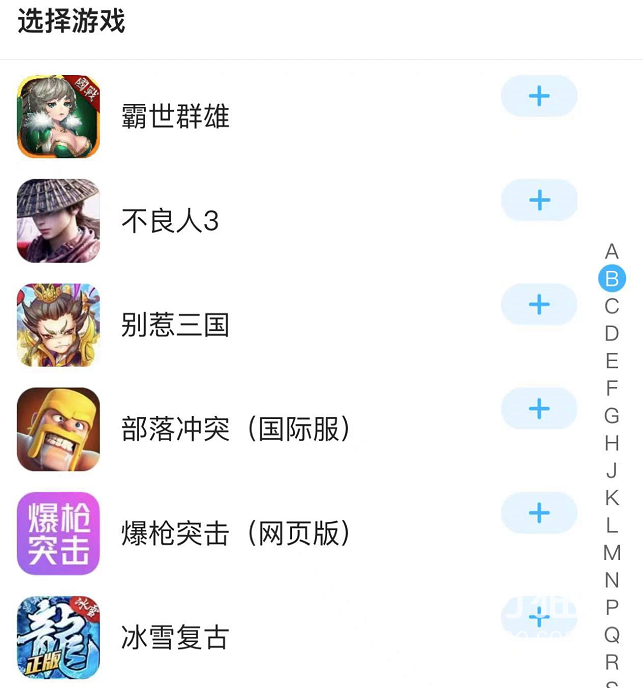Jump to letter C in the index
The image size is (643, 688).
click(612, 306)
